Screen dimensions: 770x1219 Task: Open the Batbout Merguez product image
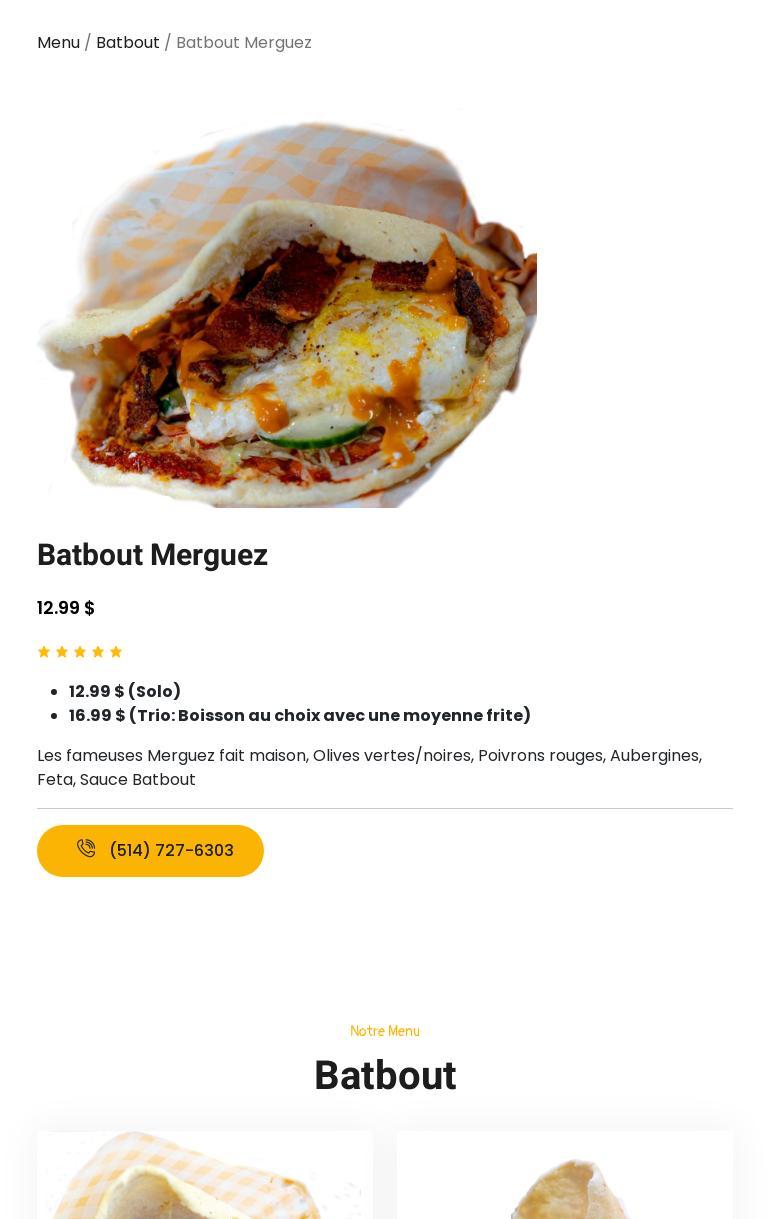tap(287, 308)
